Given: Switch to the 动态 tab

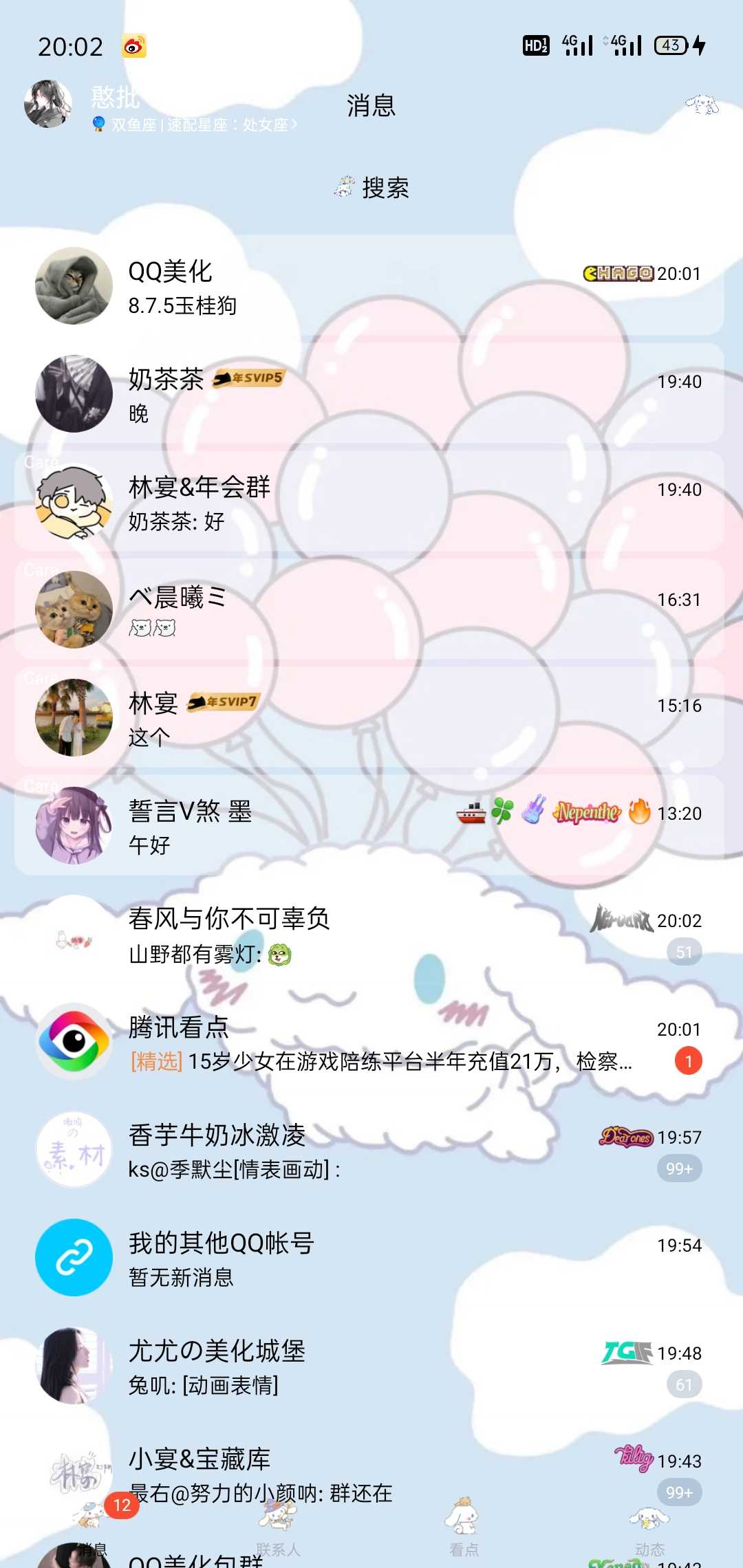Looking at the screenshot, I should 649,1527.
